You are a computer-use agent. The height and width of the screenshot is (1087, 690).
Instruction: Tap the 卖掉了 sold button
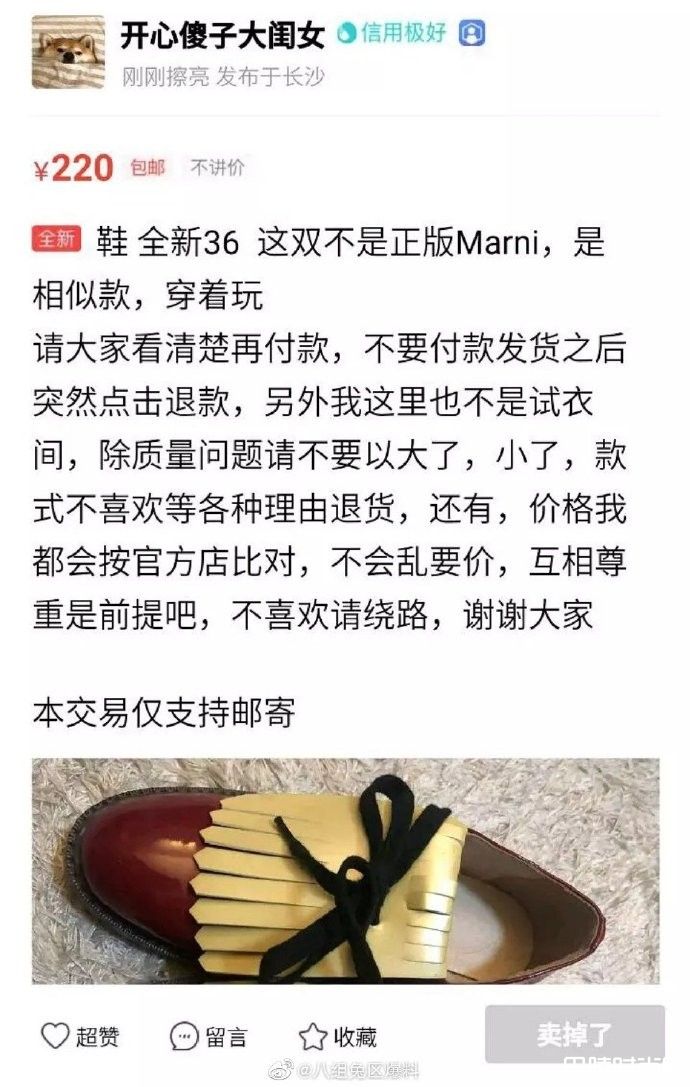click(574, 1033)
